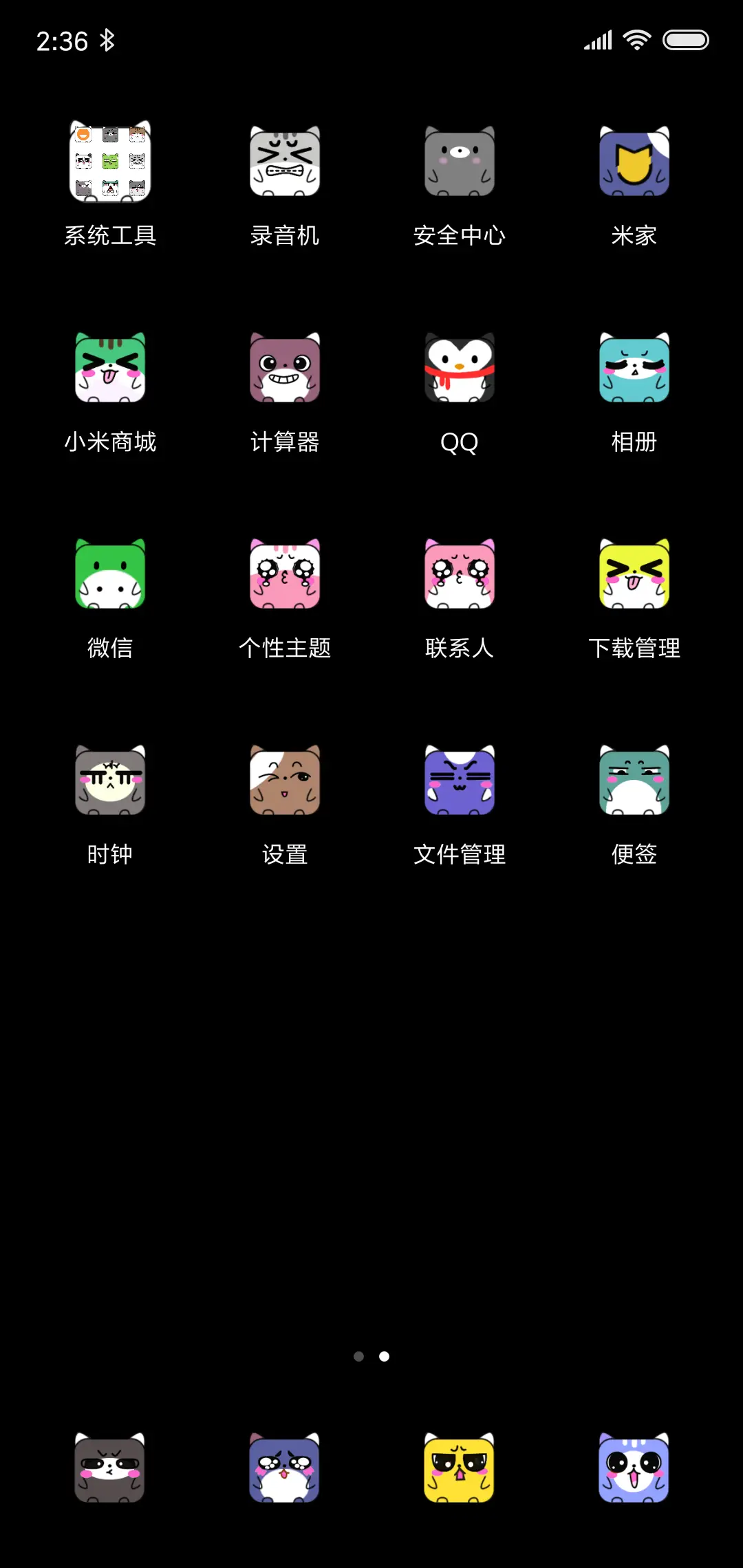
Task: Open 小米商城 Mi Store
Action: pos(110,368)
